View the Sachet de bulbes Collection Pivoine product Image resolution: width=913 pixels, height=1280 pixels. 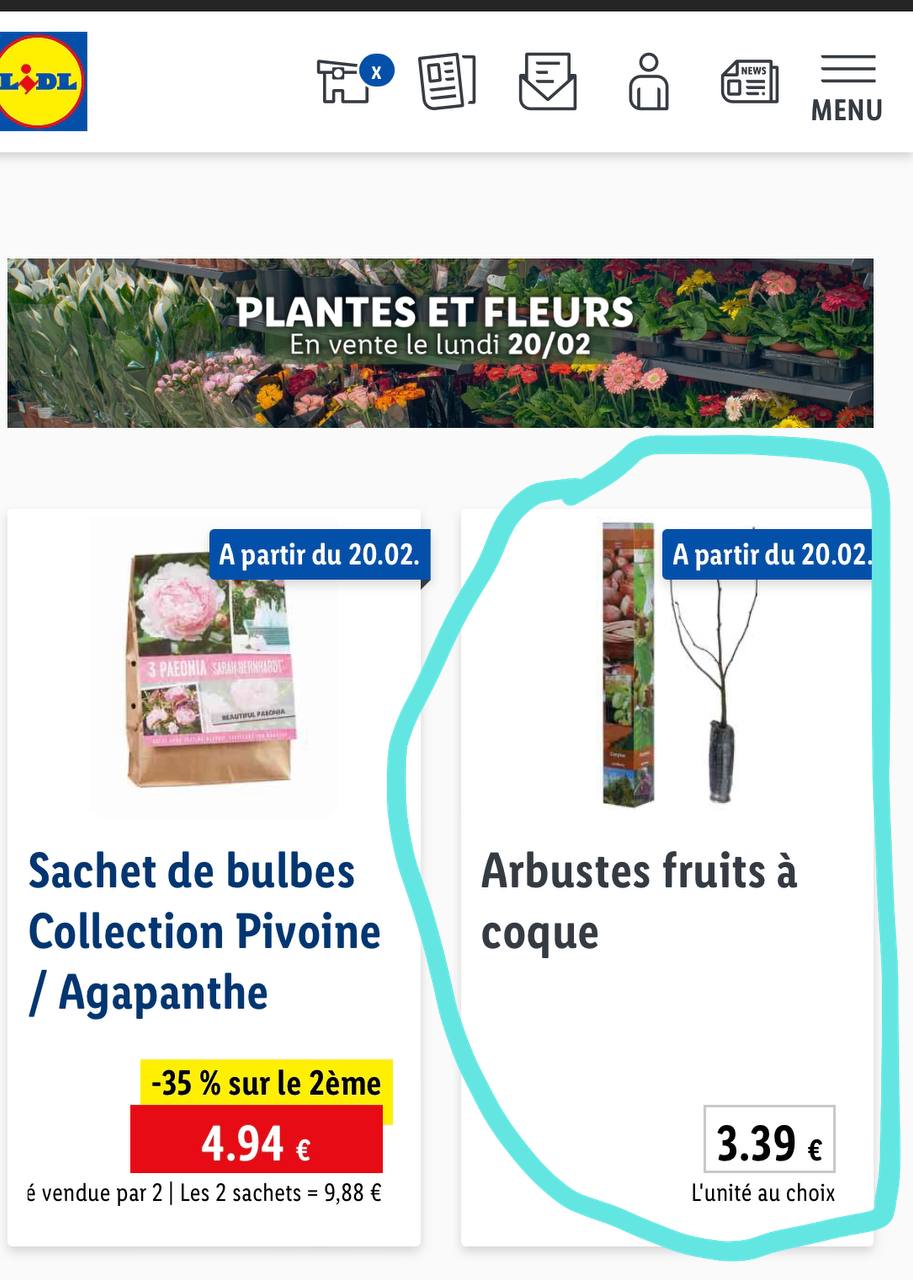[204, 931]
